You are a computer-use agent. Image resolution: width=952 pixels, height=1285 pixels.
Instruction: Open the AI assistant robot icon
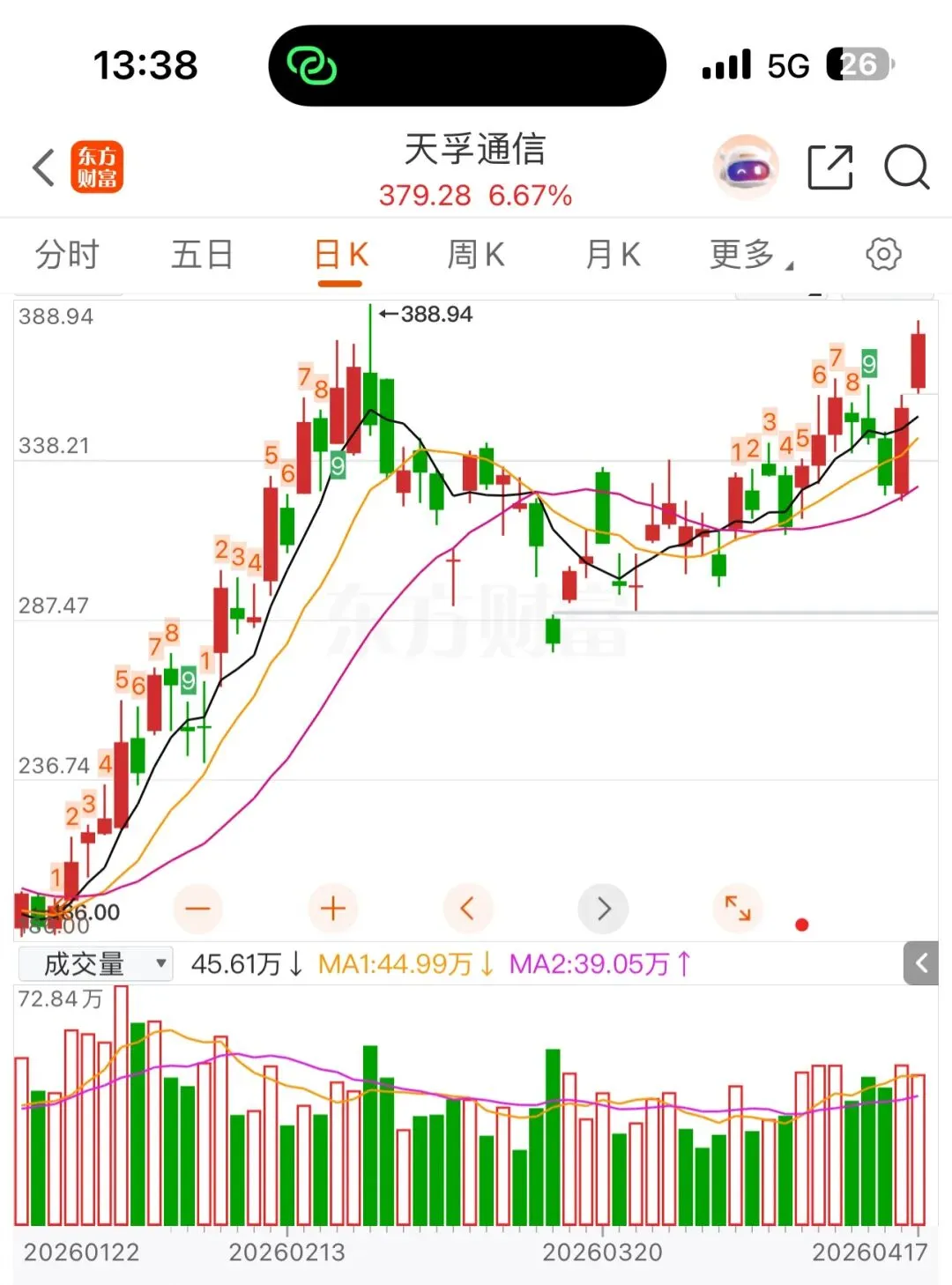pos(746,167)
